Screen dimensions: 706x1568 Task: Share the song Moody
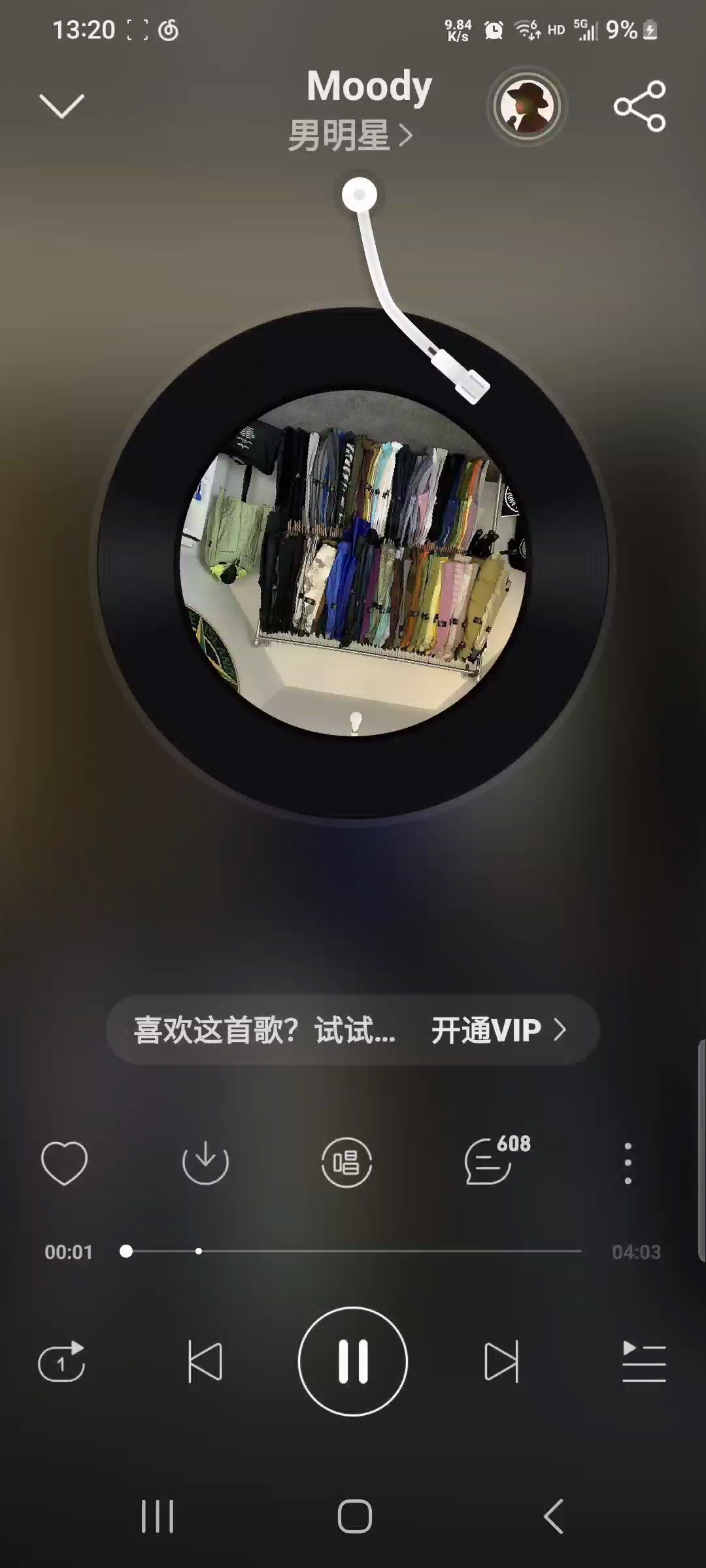(x=639, y=106)
